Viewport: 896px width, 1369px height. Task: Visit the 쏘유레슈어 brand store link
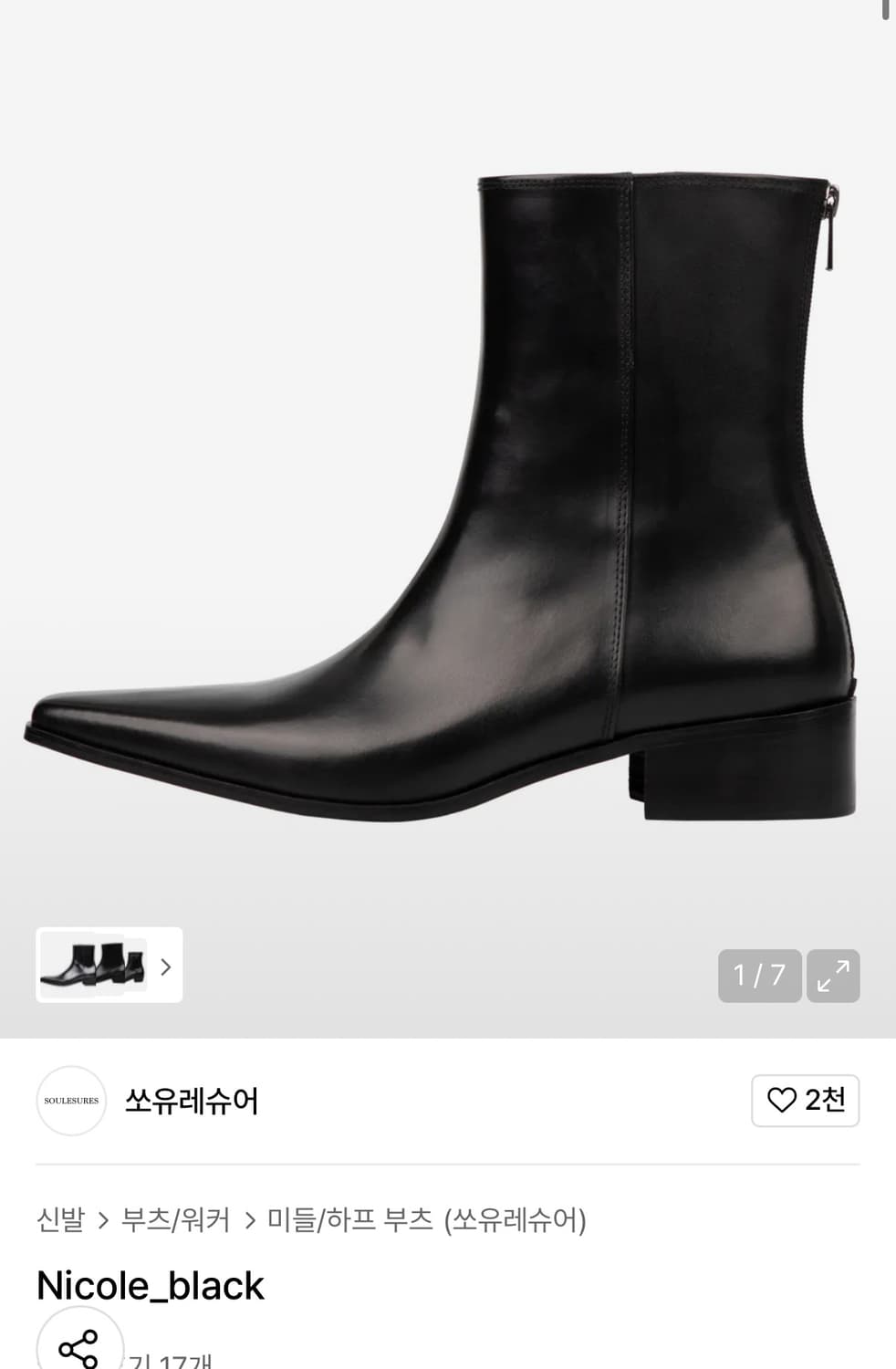[191, 1101]
